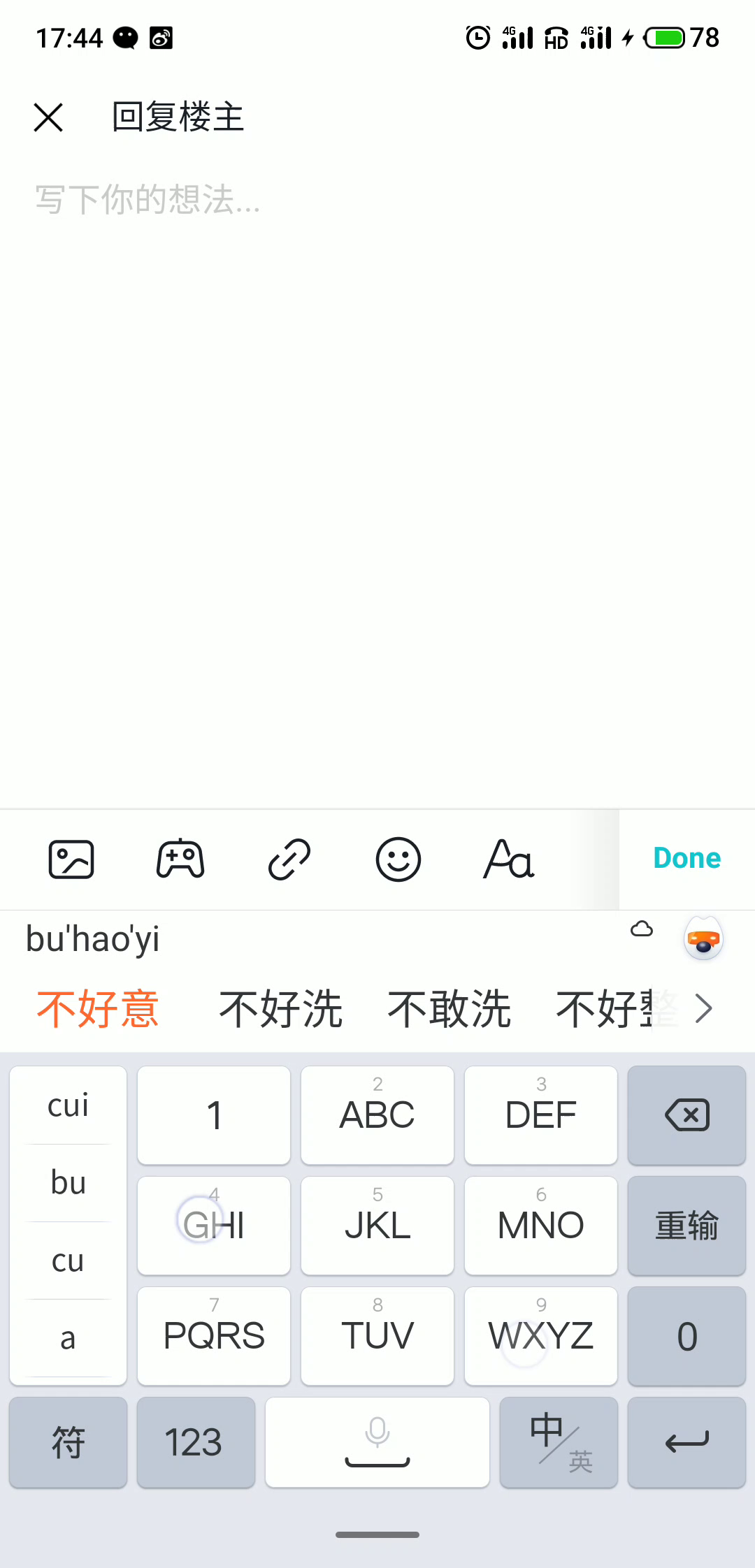The image size is (755, 1568).
Task: Select pinyin option bu
Action: click(x=69, y=1183)
